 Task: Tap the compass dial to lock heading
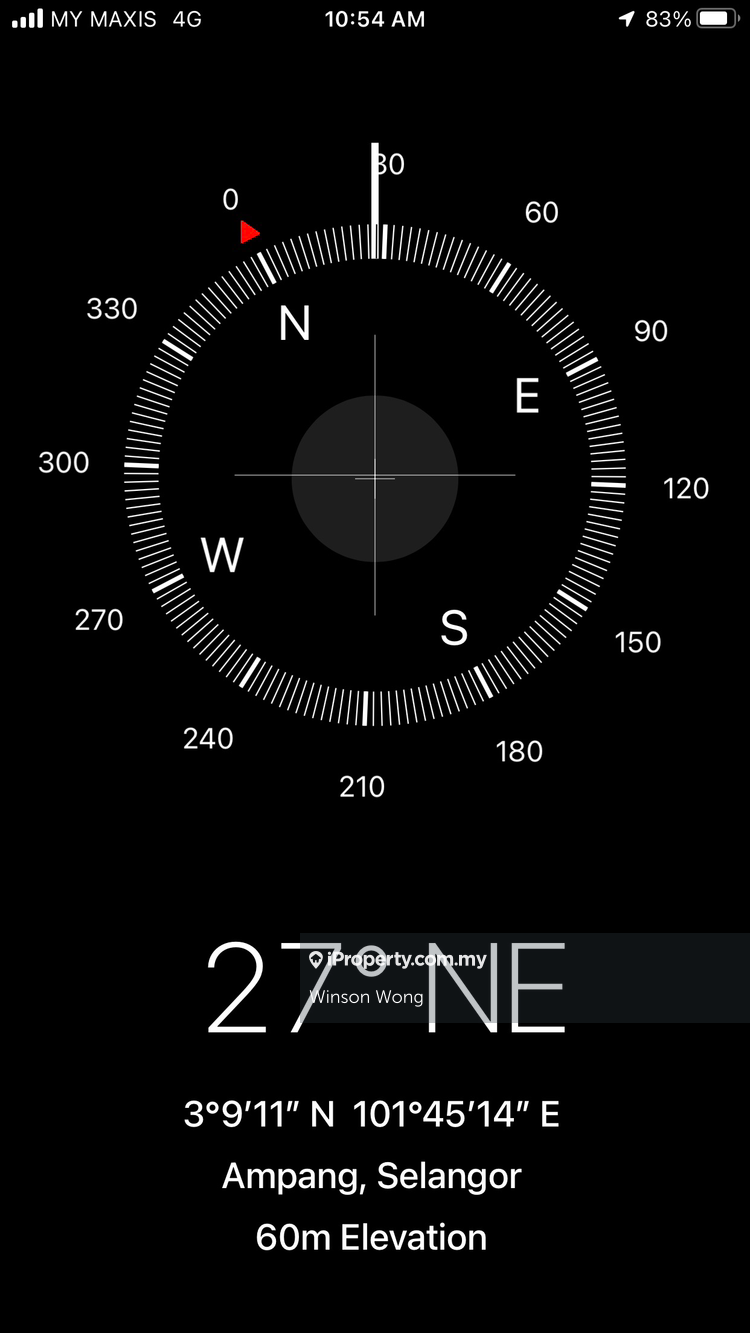375,476
